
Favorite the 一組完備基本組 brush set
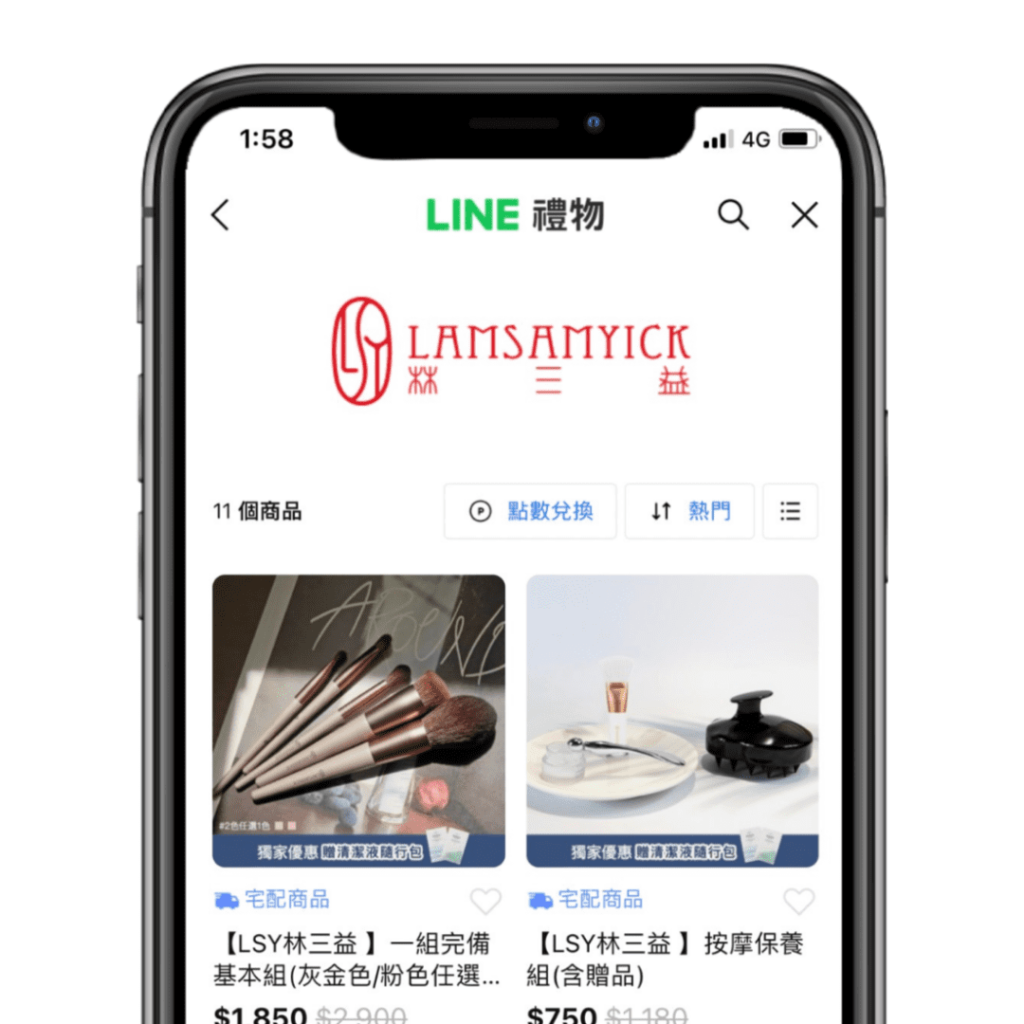(485, 902)
